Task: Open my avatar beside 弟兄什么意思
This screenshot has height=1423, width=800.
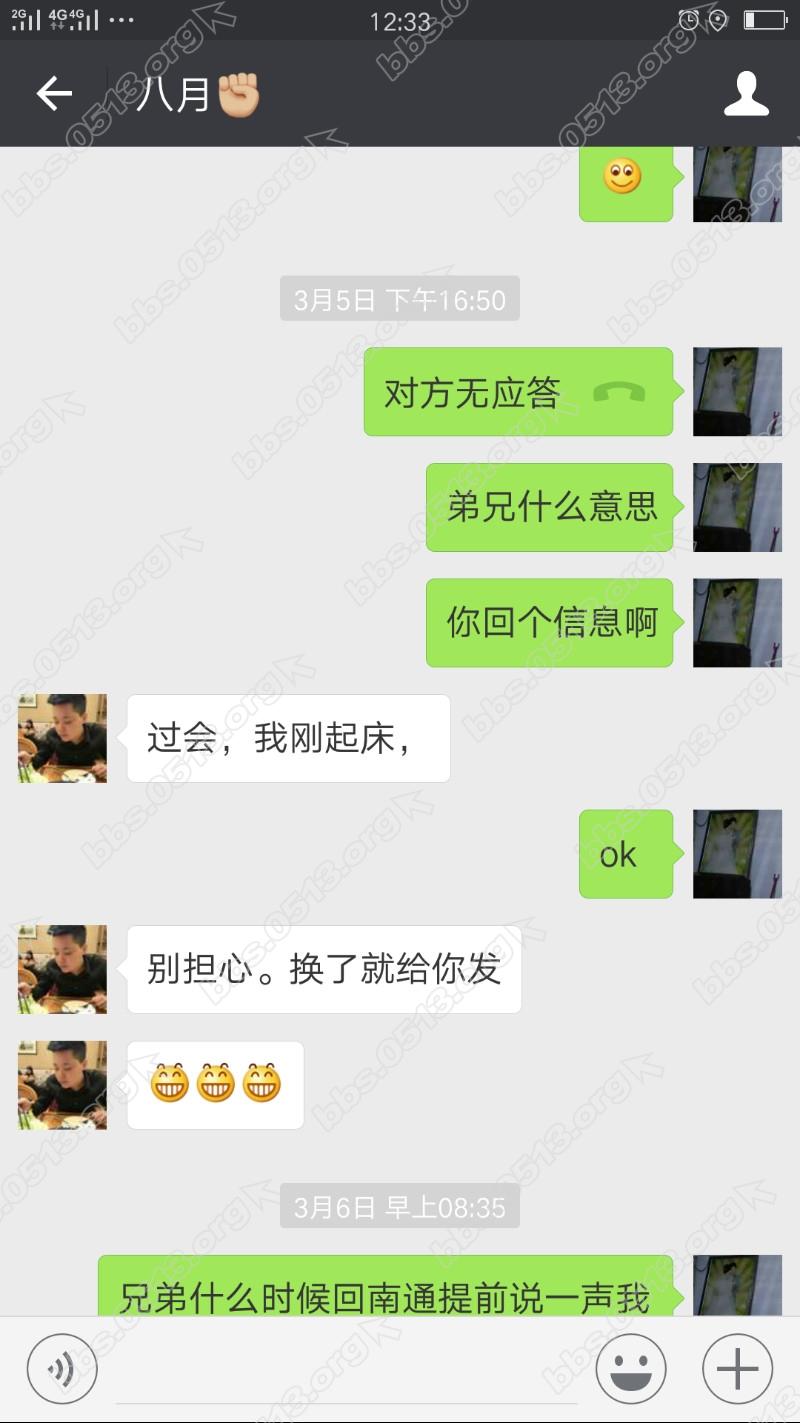Action: pyautogui.click(x=737, y=507)
